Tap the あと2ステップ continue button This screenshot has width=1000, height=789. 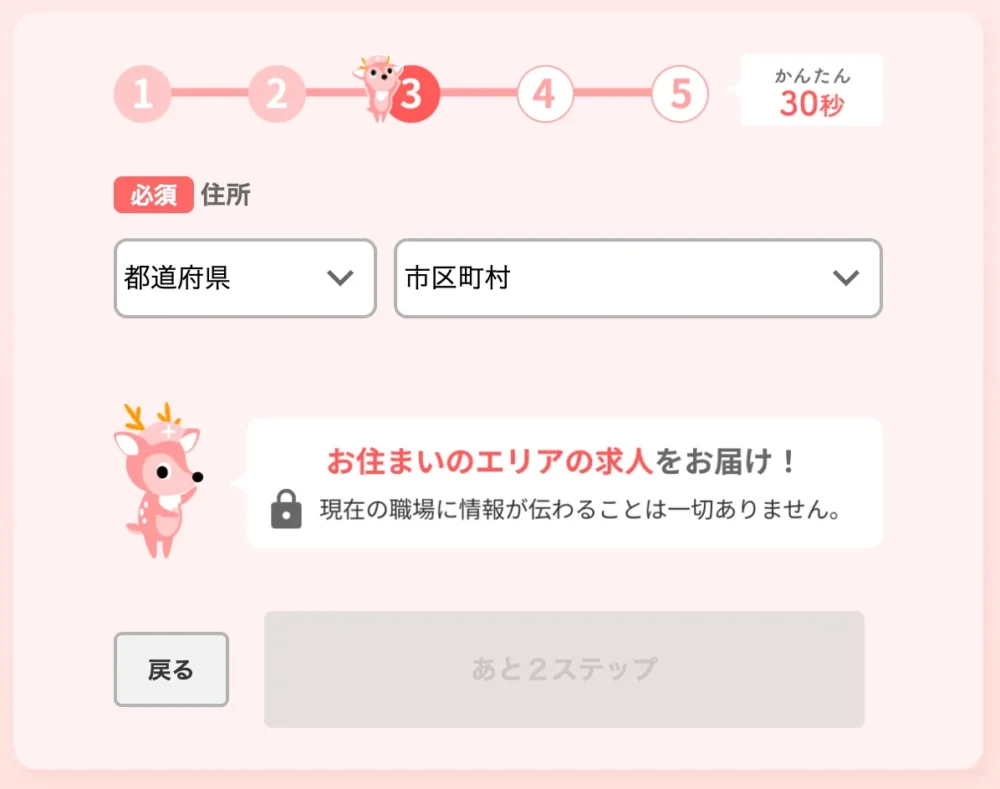coord(563,669)
